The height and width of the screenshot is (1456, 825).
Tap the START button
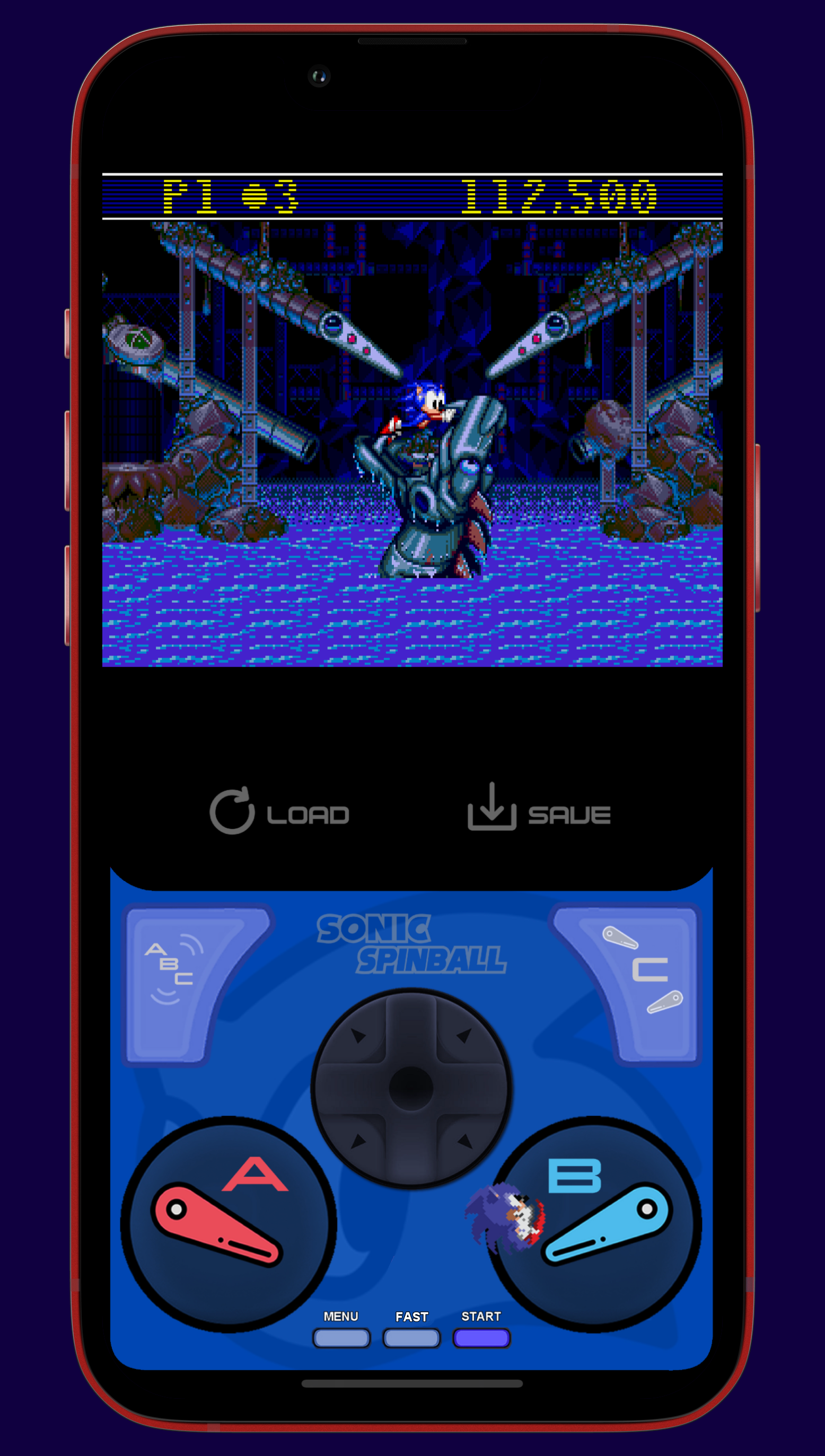point(481,1338)
